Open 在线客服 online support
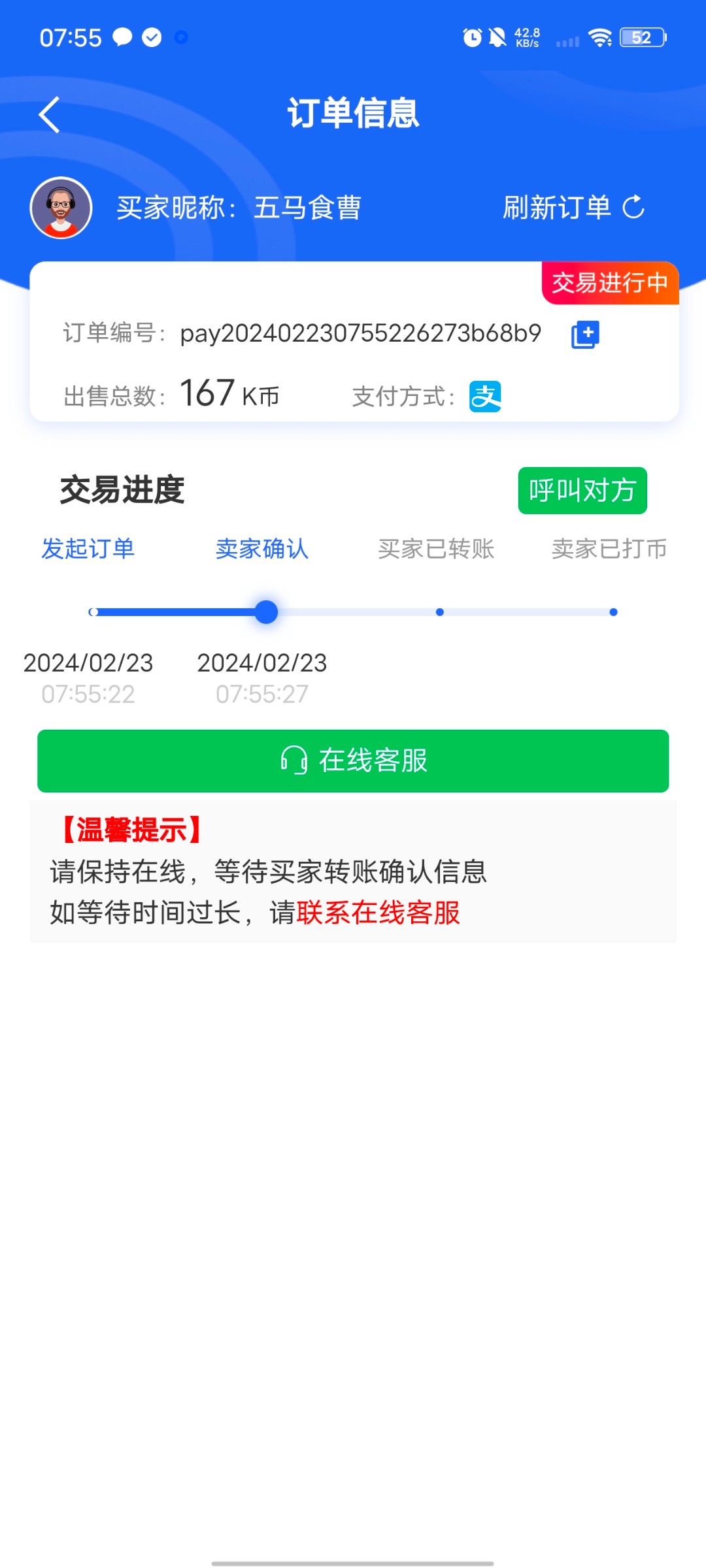The height and width of the screenshot is (1568, 706). click(x=353, y=761)
